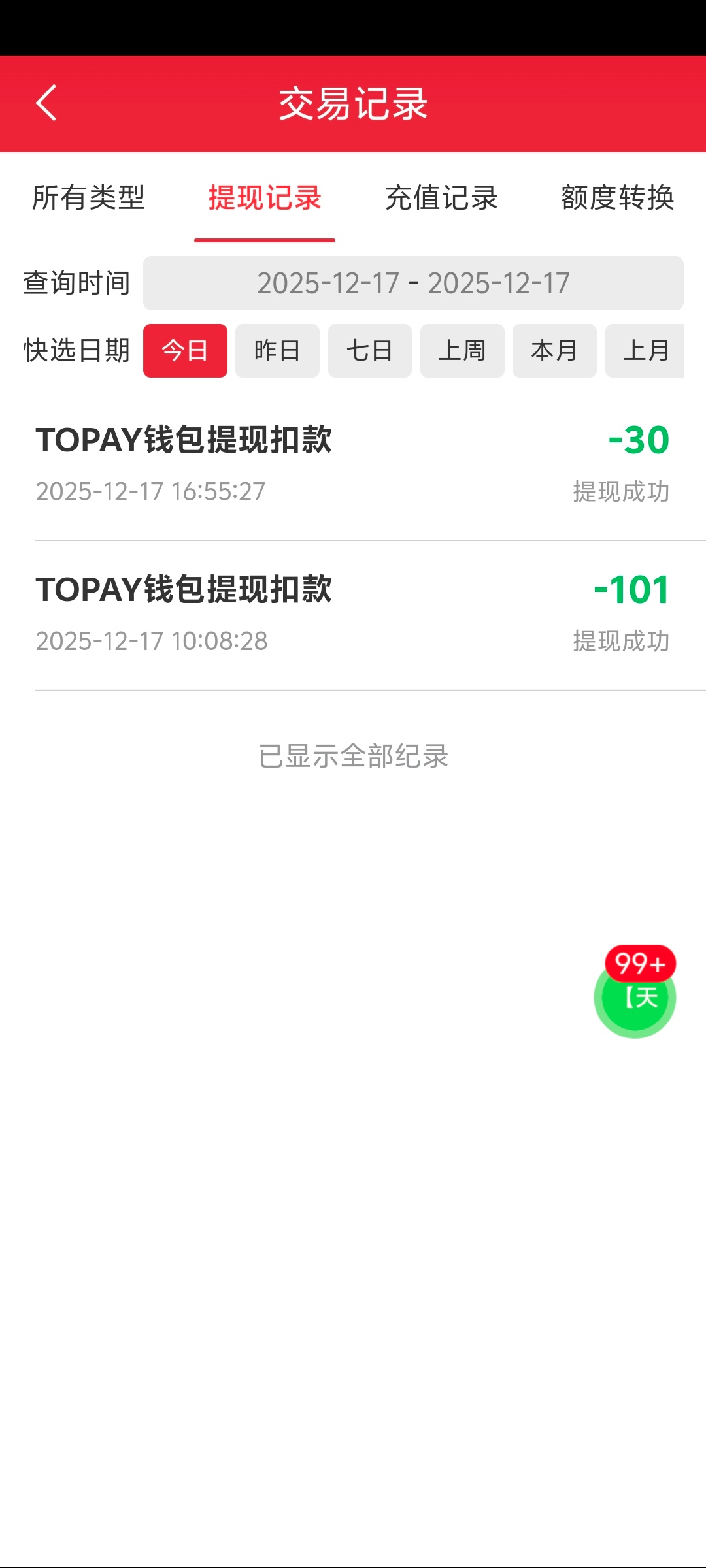706x1568 pixels.
Task: Go back from the 交易记录 page
Action: (x=46, y=103)
